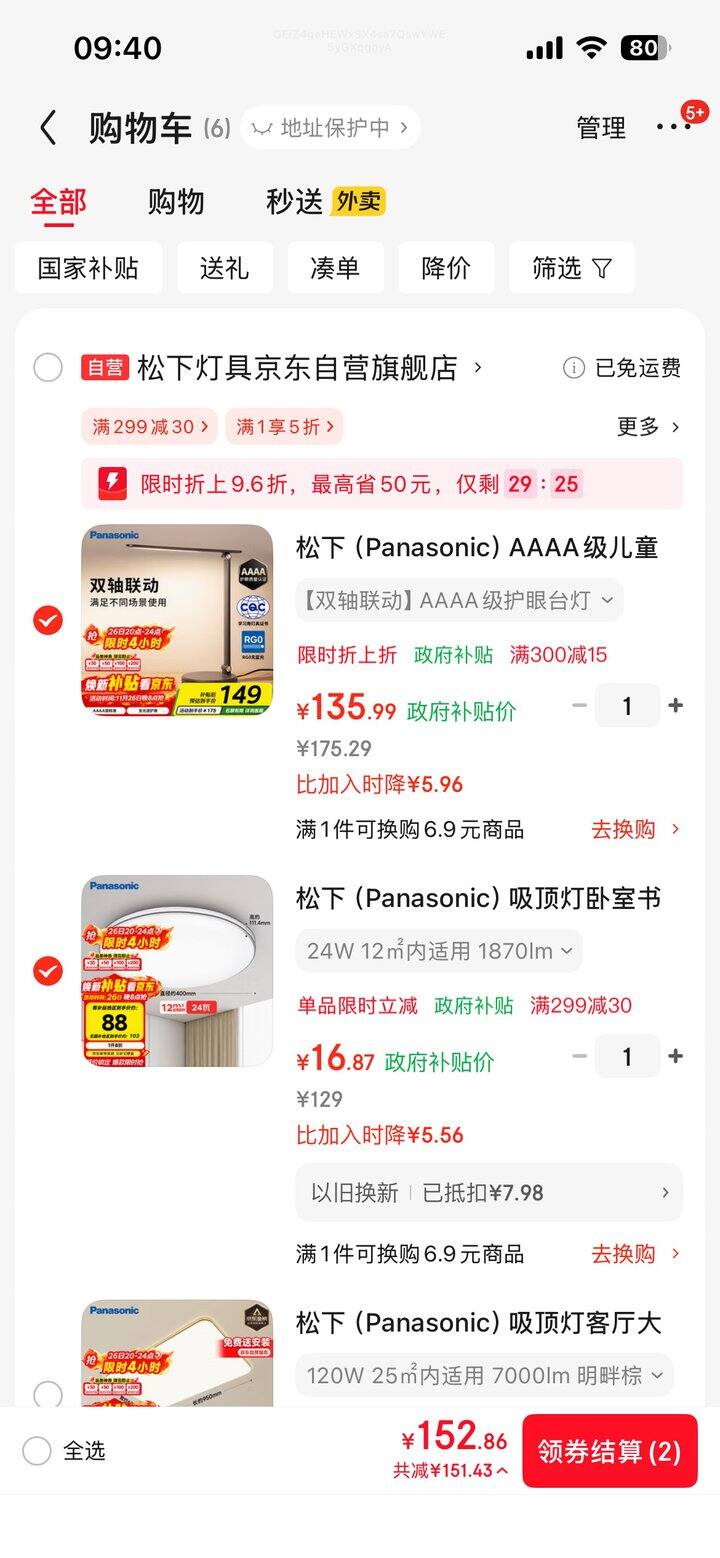This screenshot has height=1558, width=720.
Task: Open the 管理 cart management option
Action: pyautogui.click(x=600, y=128)
